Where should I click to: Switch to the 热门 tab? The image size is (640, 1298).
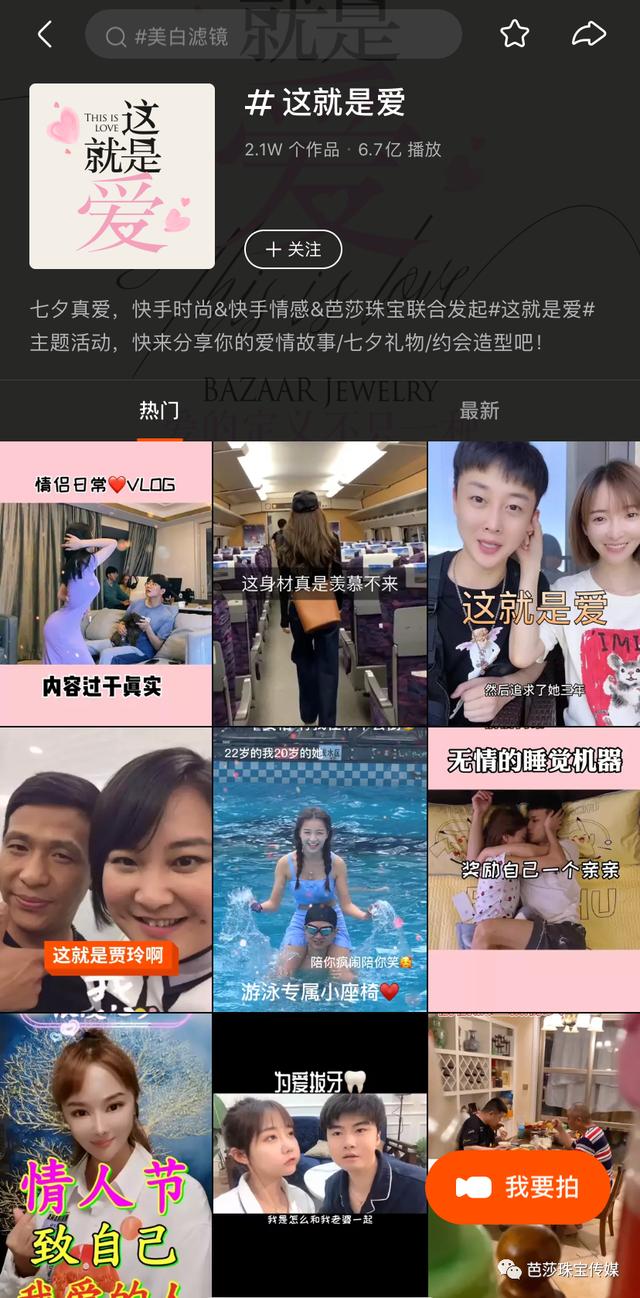pos(159,411)
